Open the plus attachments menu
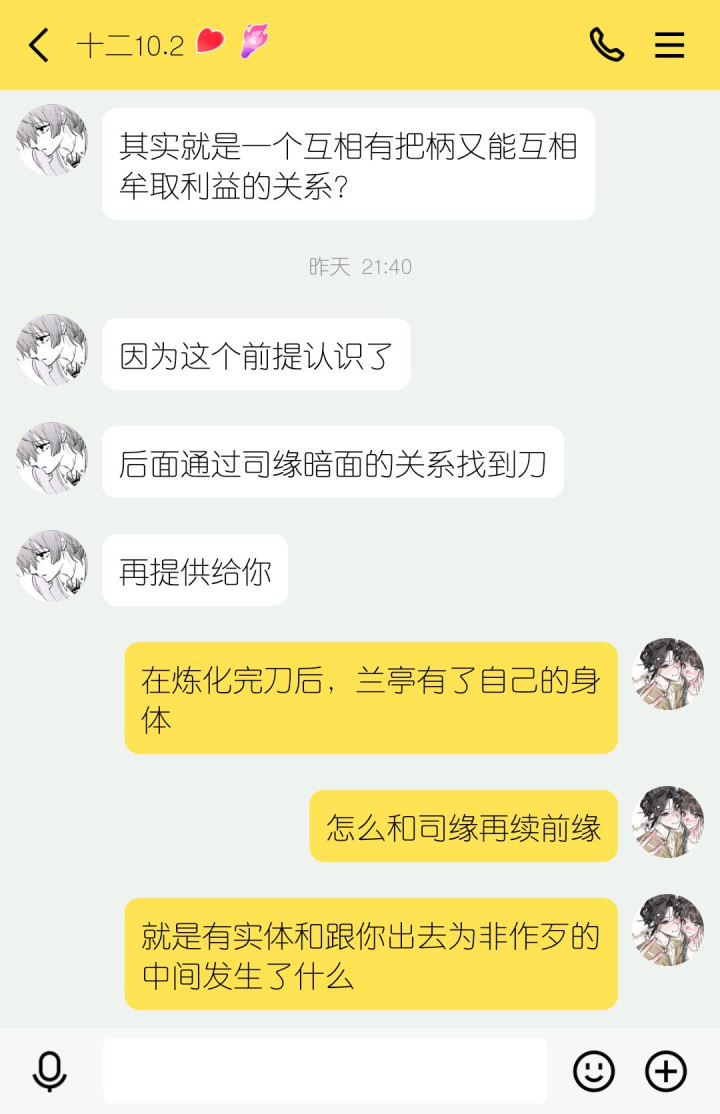Image resolution: width=720 pixels, height=1114 pixels. [x=666, y=1071]
